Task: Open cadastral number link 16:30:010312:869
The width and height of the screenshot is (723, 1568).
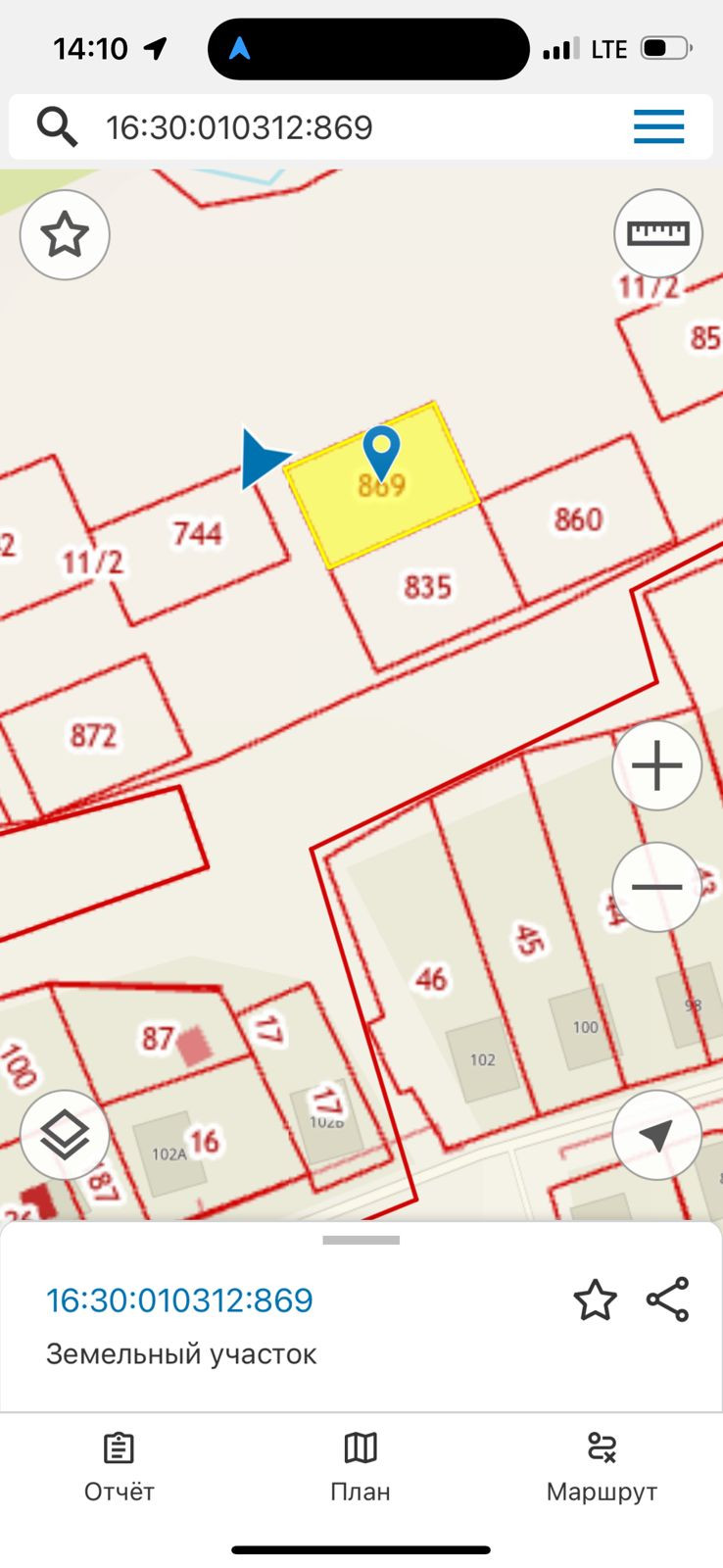Action: point(180,1300)
